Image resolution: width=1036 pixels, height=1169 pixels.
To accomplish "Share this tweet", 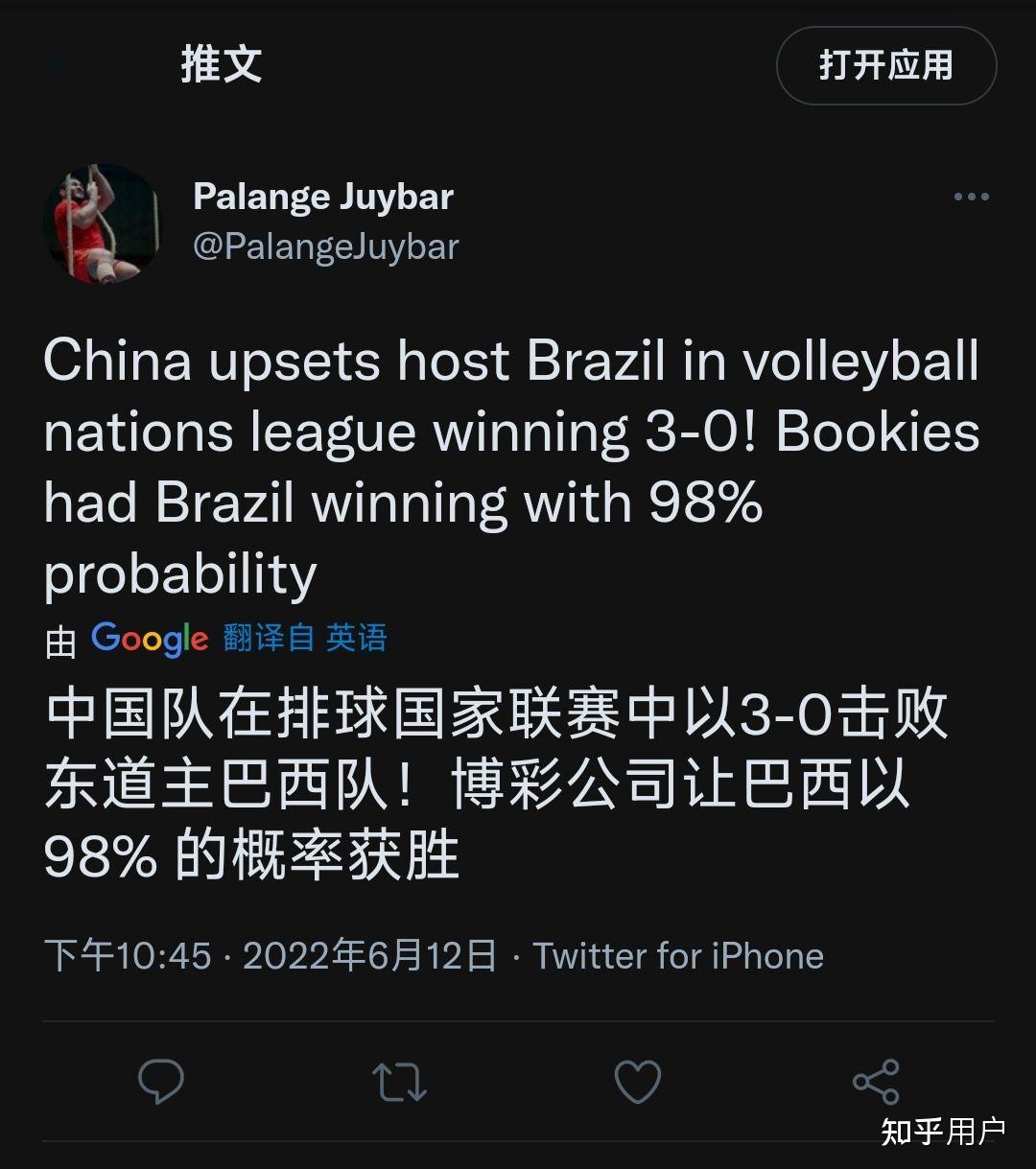I will [x=875, y=1082].
